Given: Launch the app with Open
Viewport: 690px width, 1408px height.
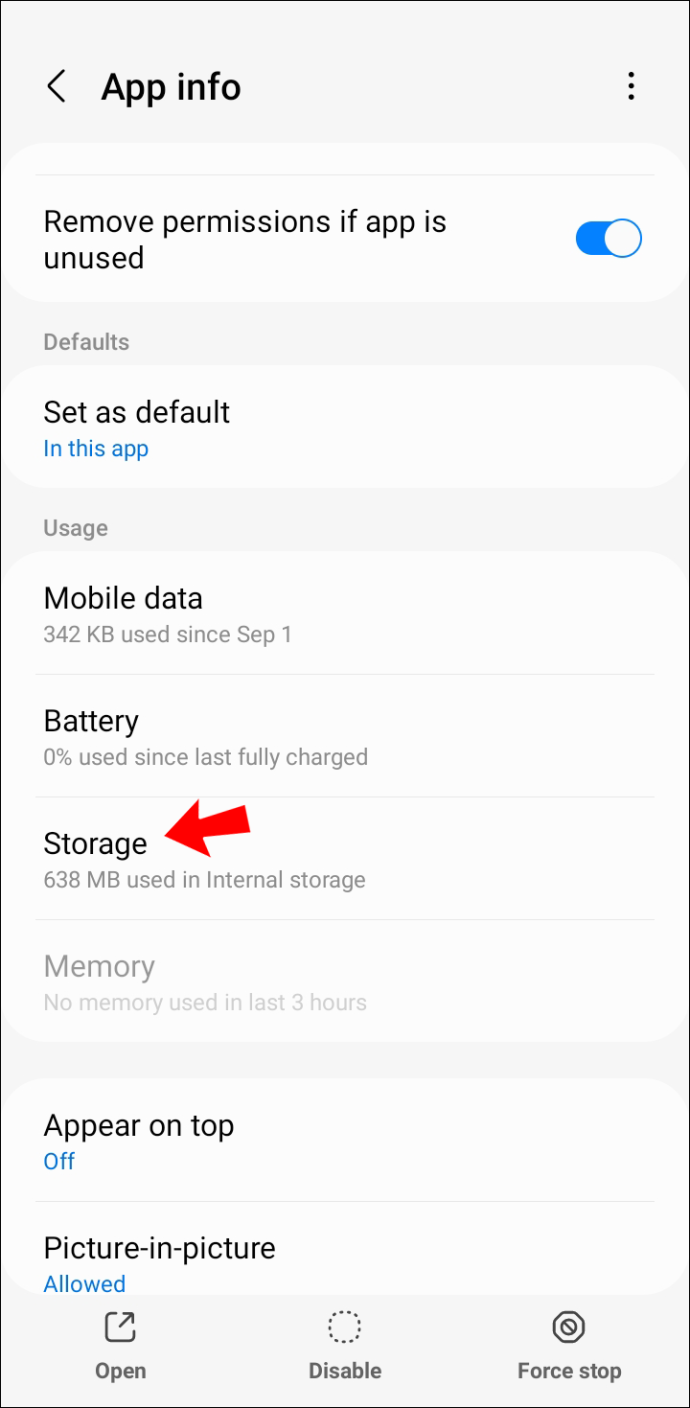Looking at the screenshot, I should [120, 1347].
